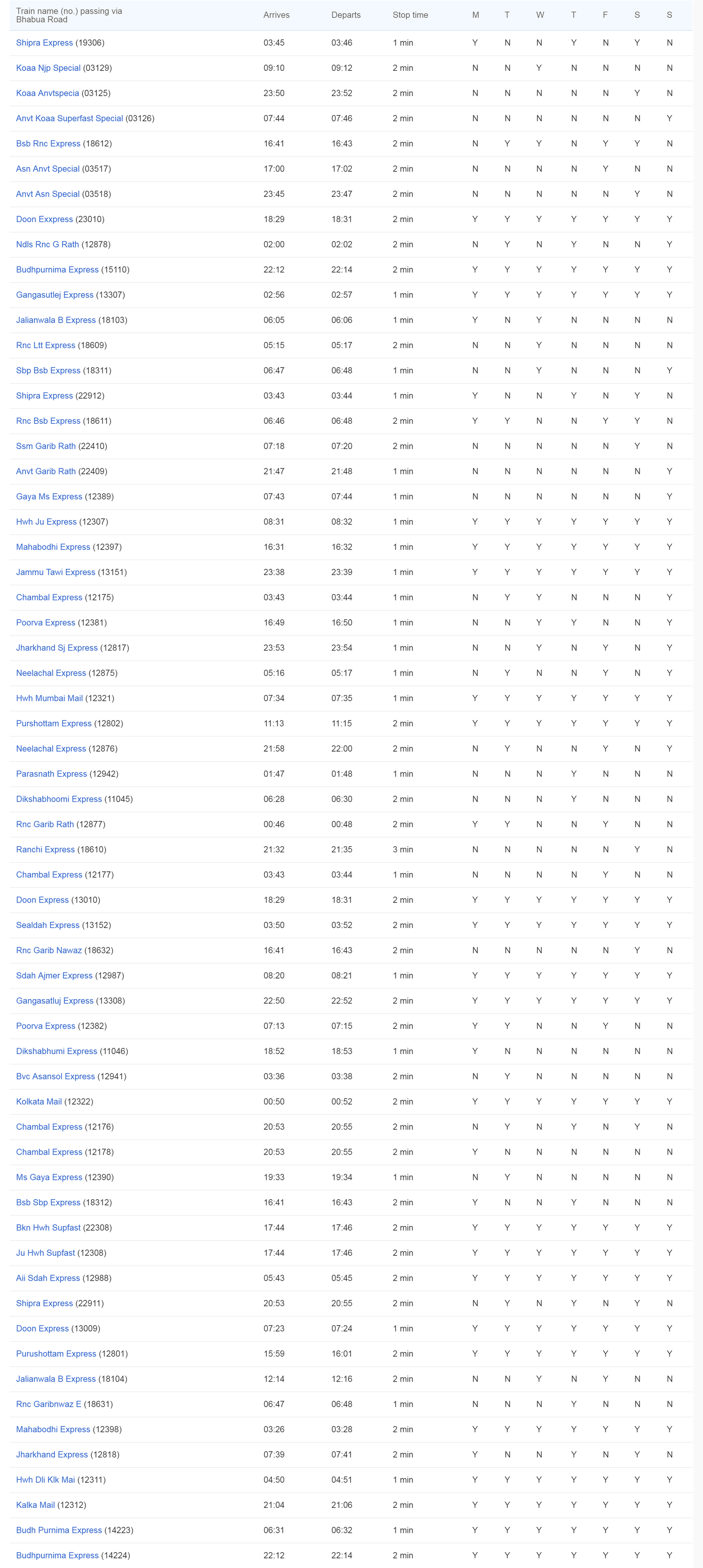Select Doon Exxpress (23010) link
Screen dimensions: 703x1568
(44, 219)
